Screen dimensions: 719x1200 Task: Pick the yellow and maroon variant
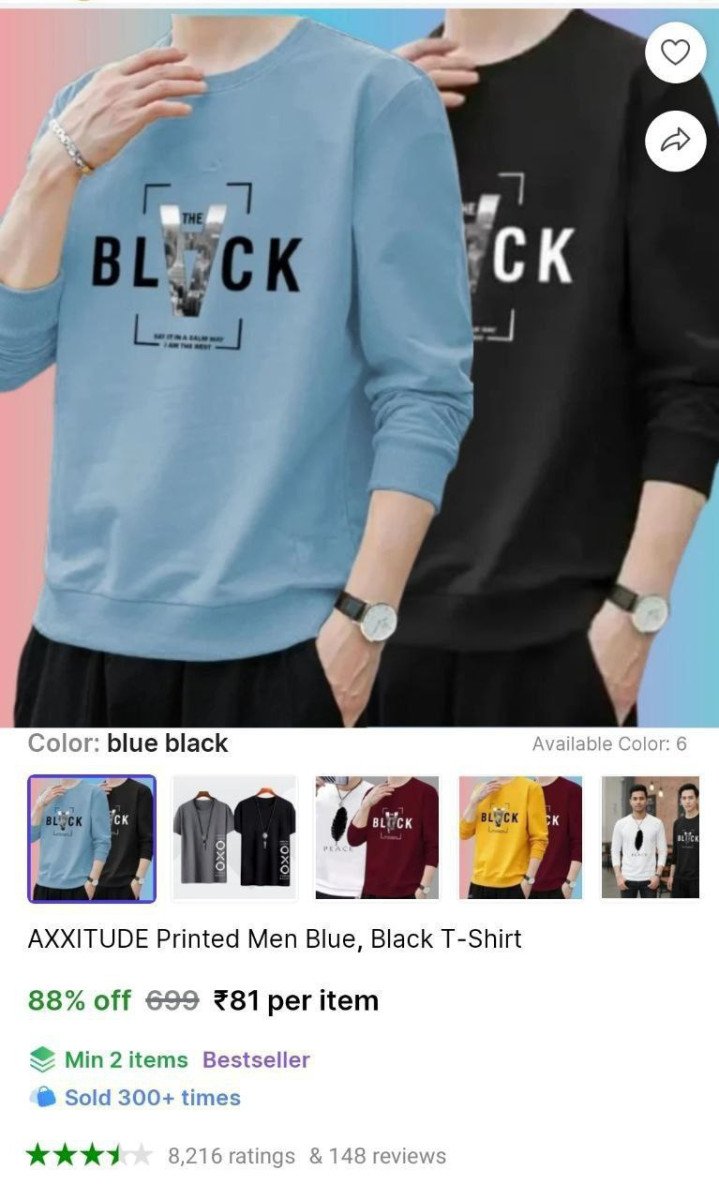click(520, 838)
